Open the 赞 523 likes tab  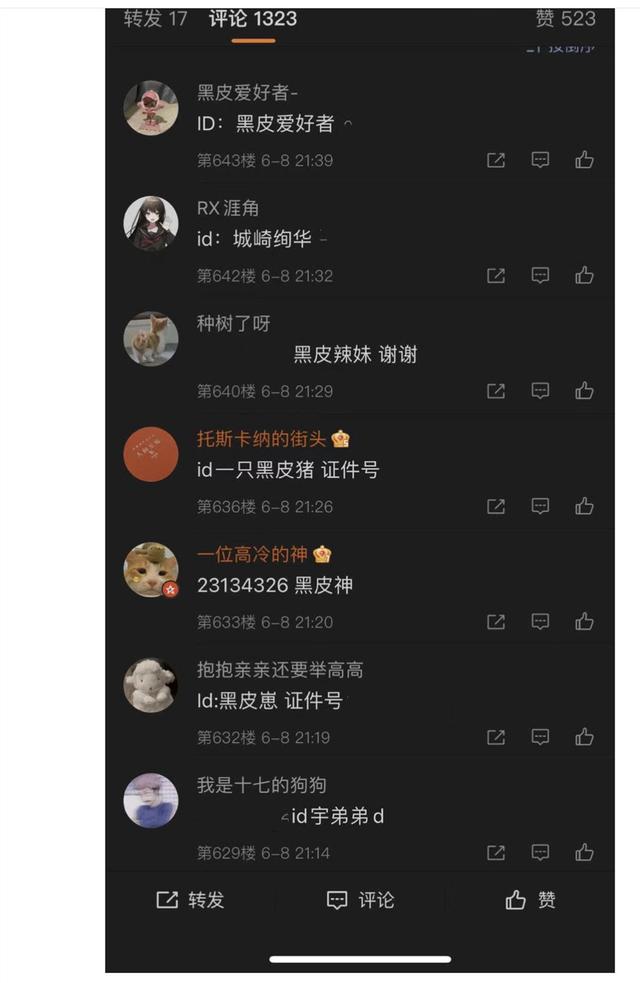click(x=565, y=19)
